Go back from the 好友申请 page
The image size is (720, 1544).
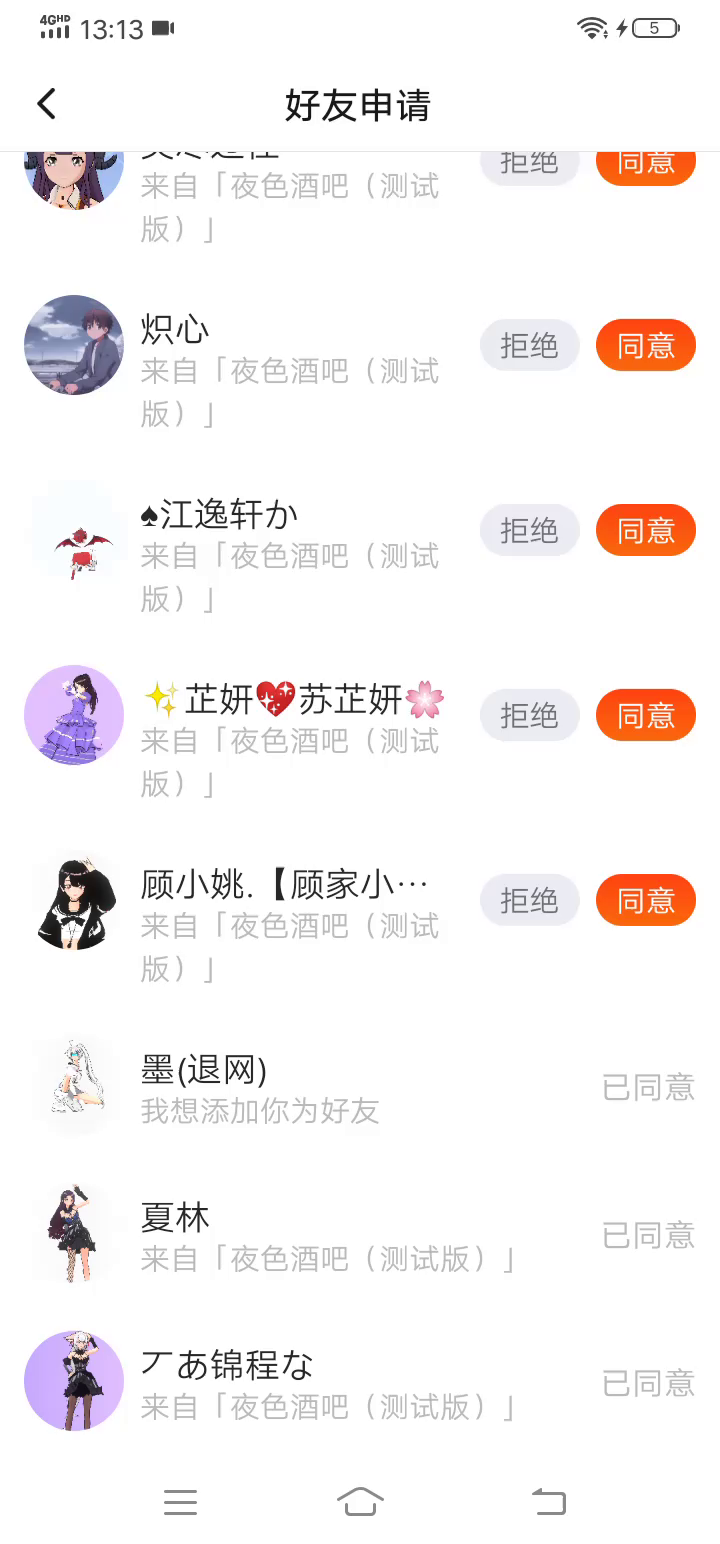47,104
